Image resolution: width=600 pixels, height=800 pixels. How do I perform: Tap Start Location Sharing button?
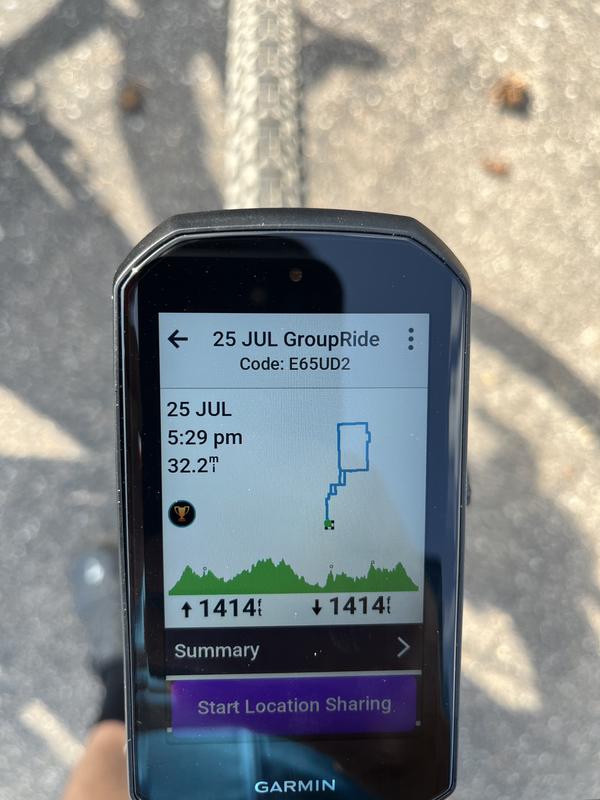tap(293, 705)
